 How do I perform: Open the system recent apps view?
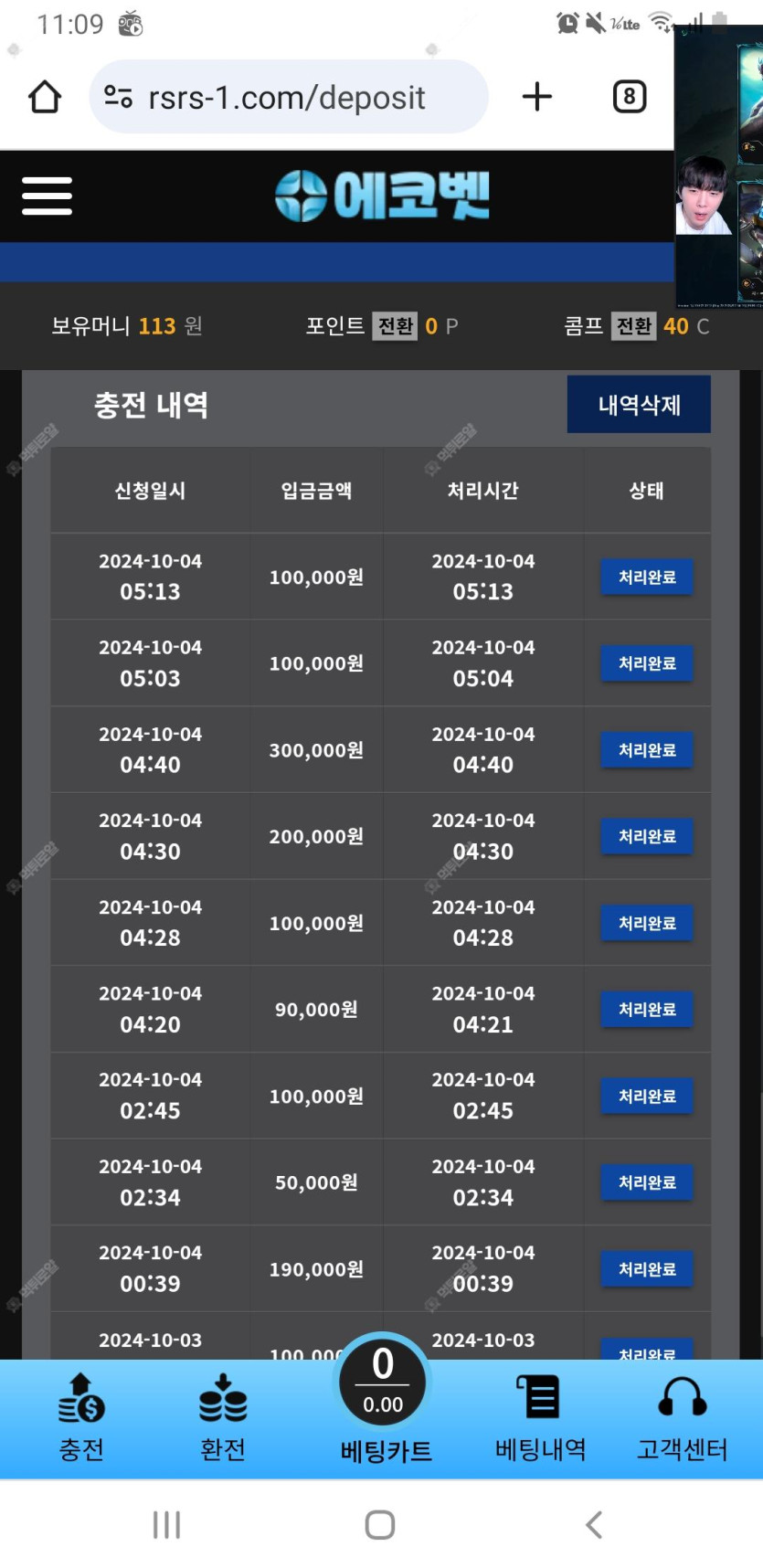[166, 1524]
